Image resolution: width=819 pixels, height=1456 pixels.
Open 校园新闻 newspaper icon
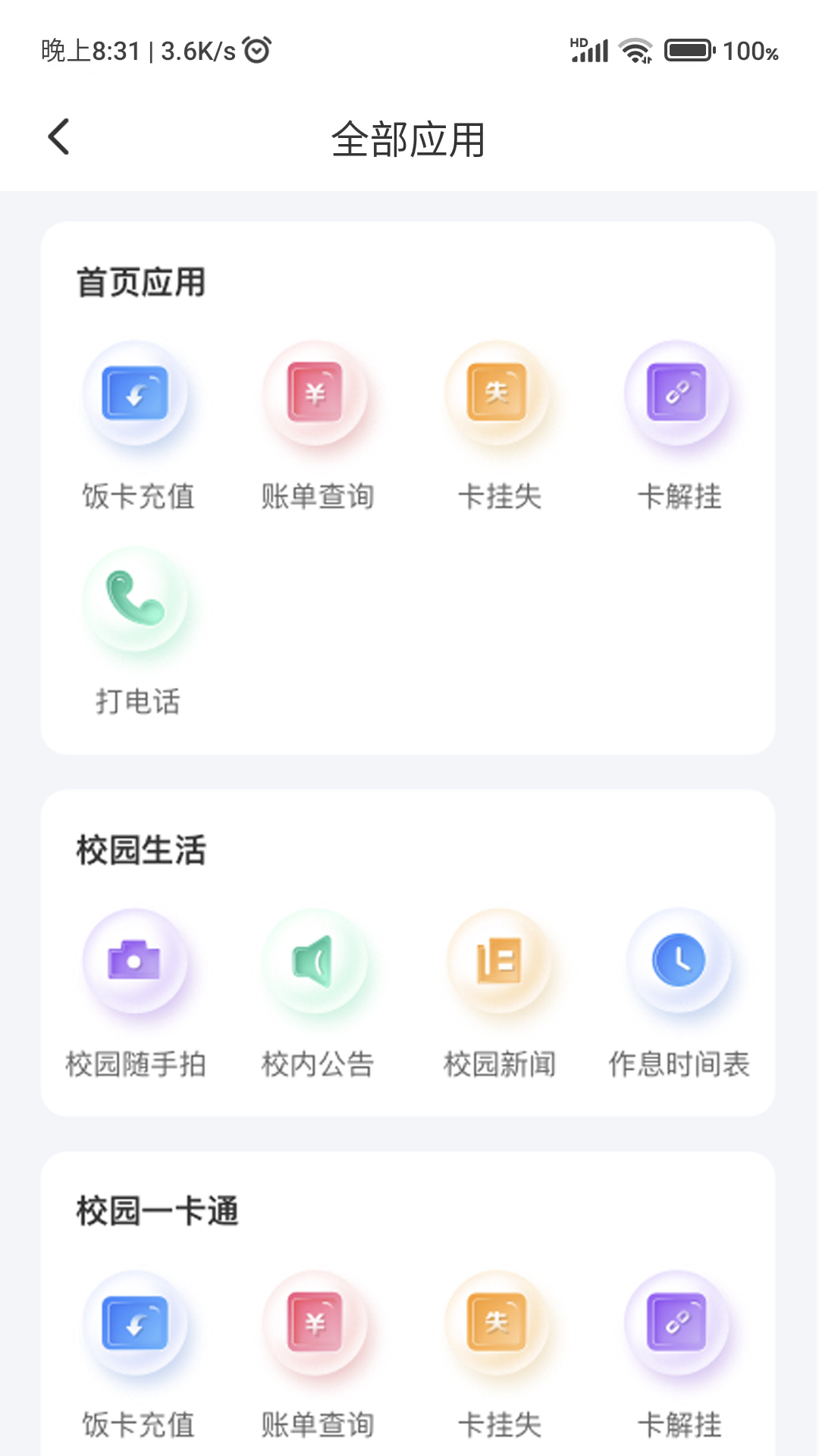click(x=499, y=962)
